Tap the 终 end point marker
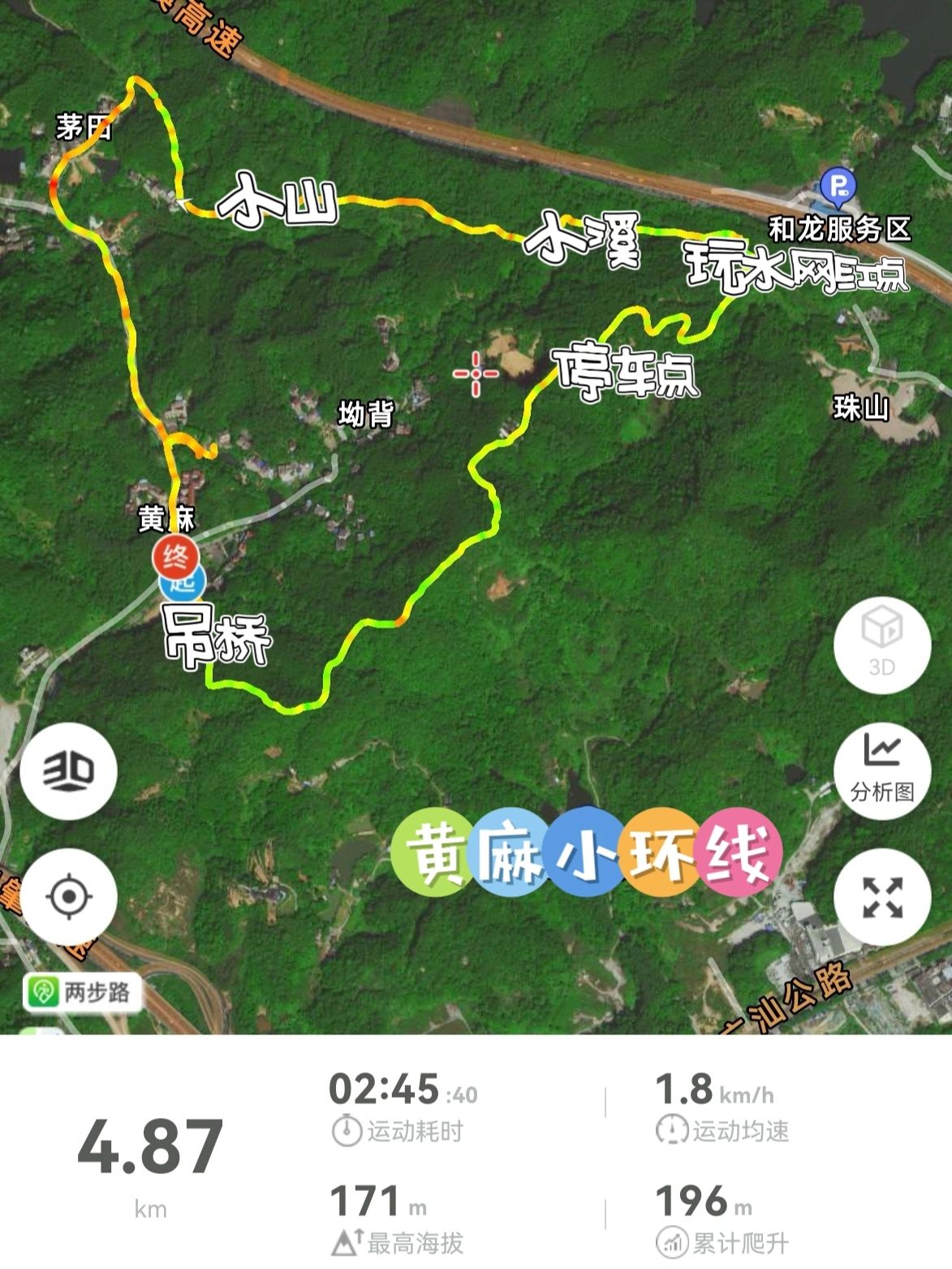 175,558
